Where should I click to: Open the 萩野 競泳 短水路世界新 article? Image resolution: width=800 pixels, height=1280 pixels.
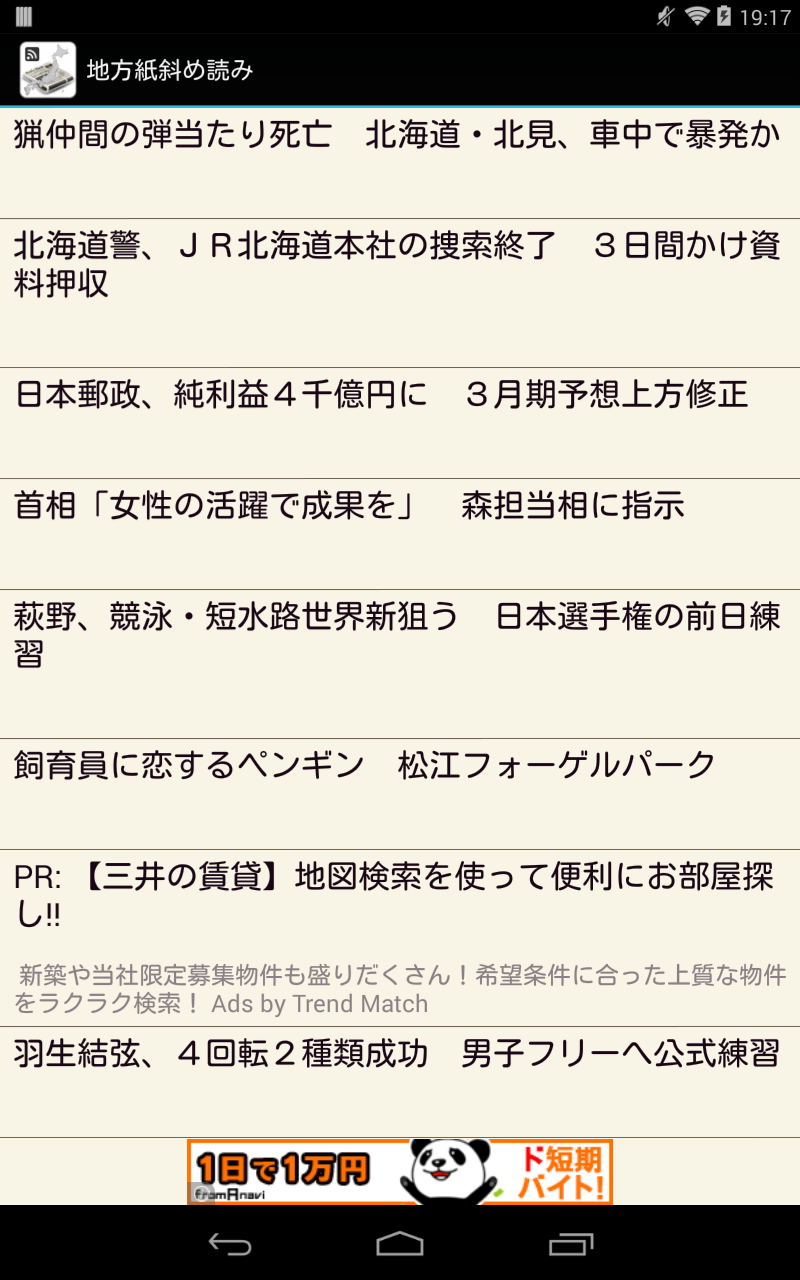click(400, 664)
